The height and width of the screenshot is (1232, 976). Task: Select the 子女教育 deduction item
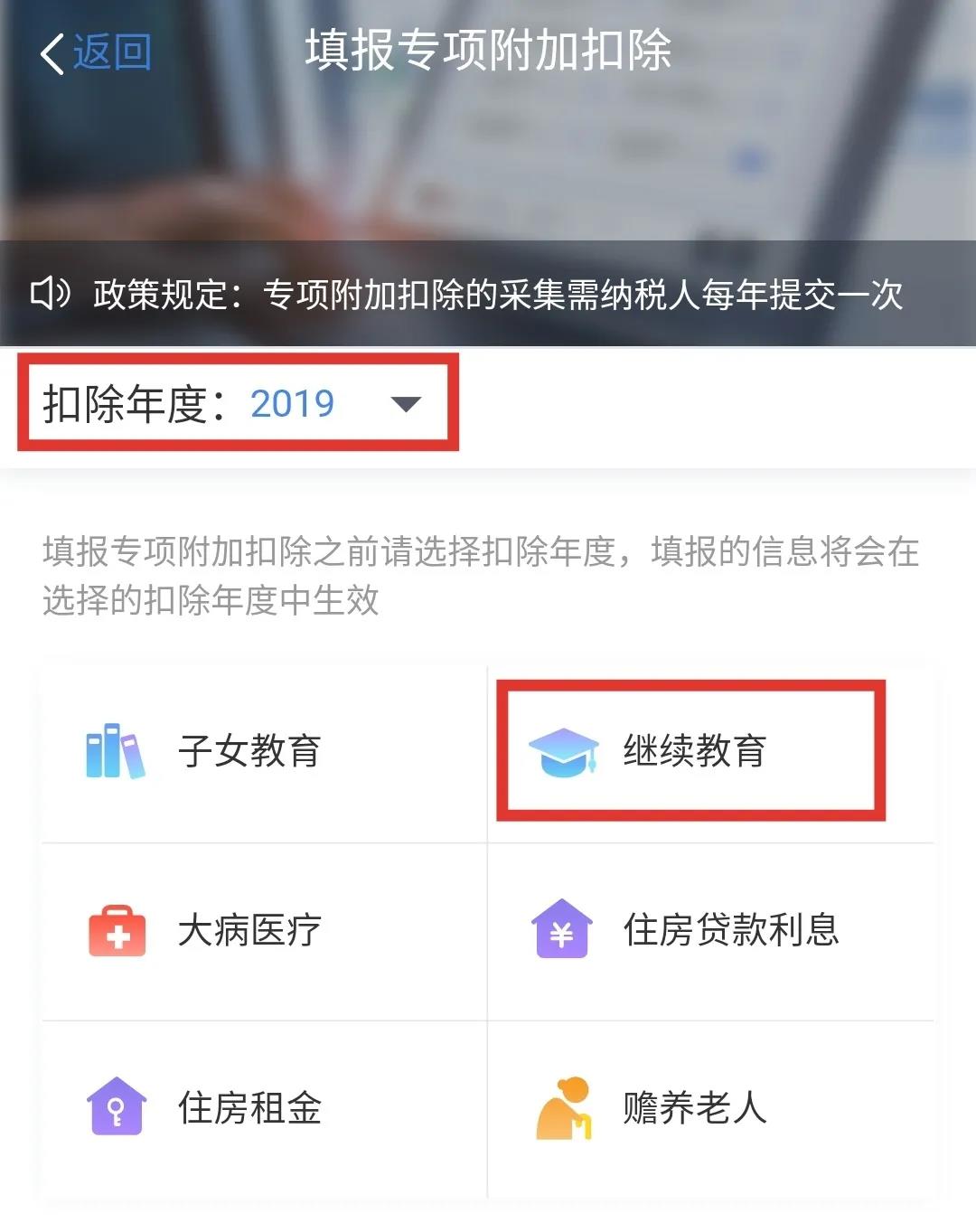pyautogui.click(x=249, y=751)
